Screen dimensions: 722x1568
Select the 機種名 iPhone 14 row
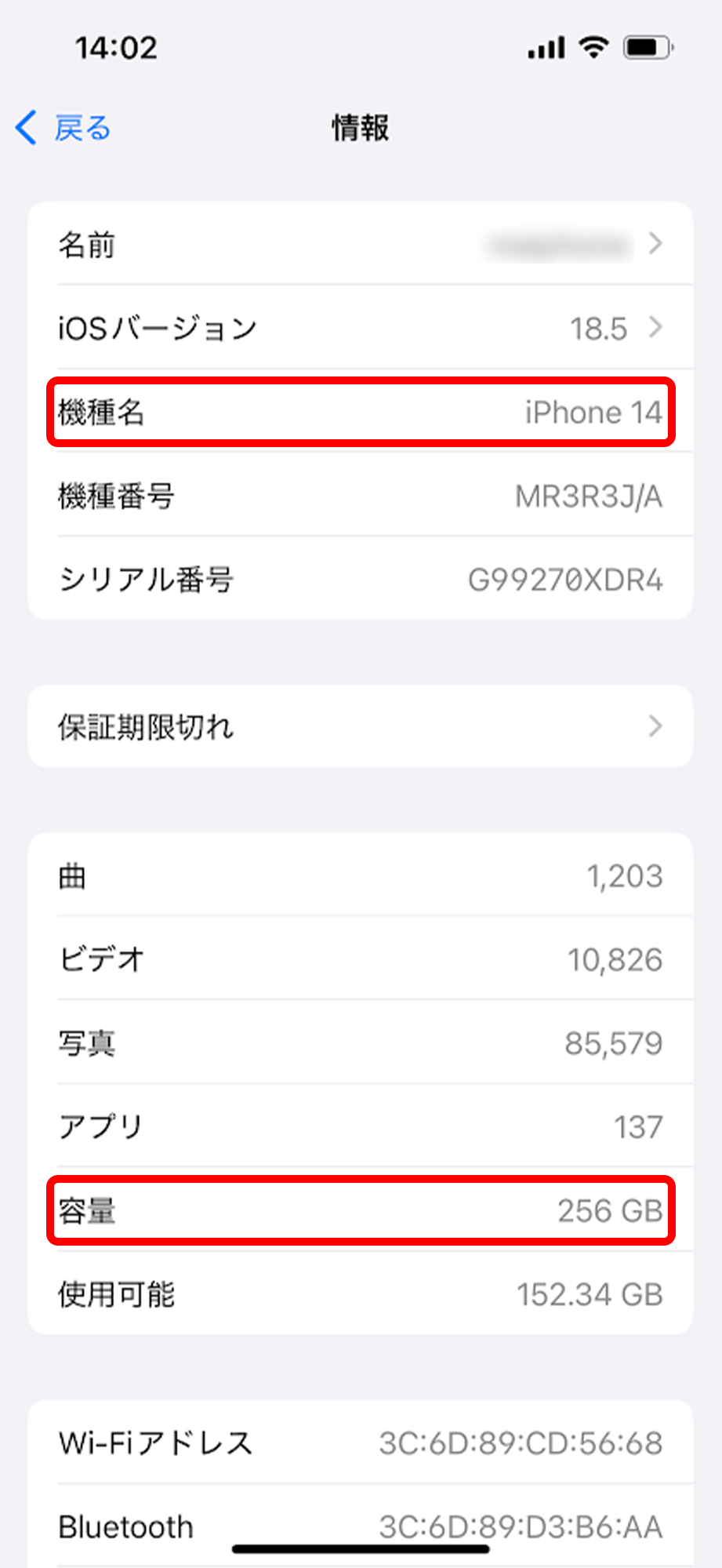point(361,412)
